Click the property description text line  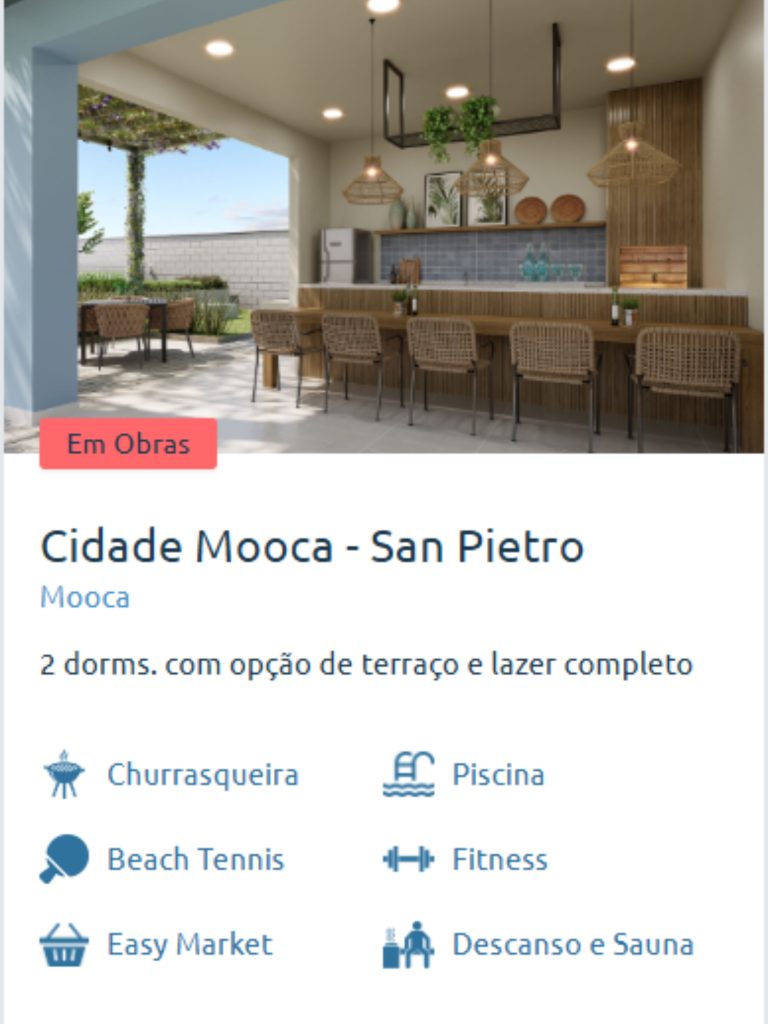click(x=365, y=661)
